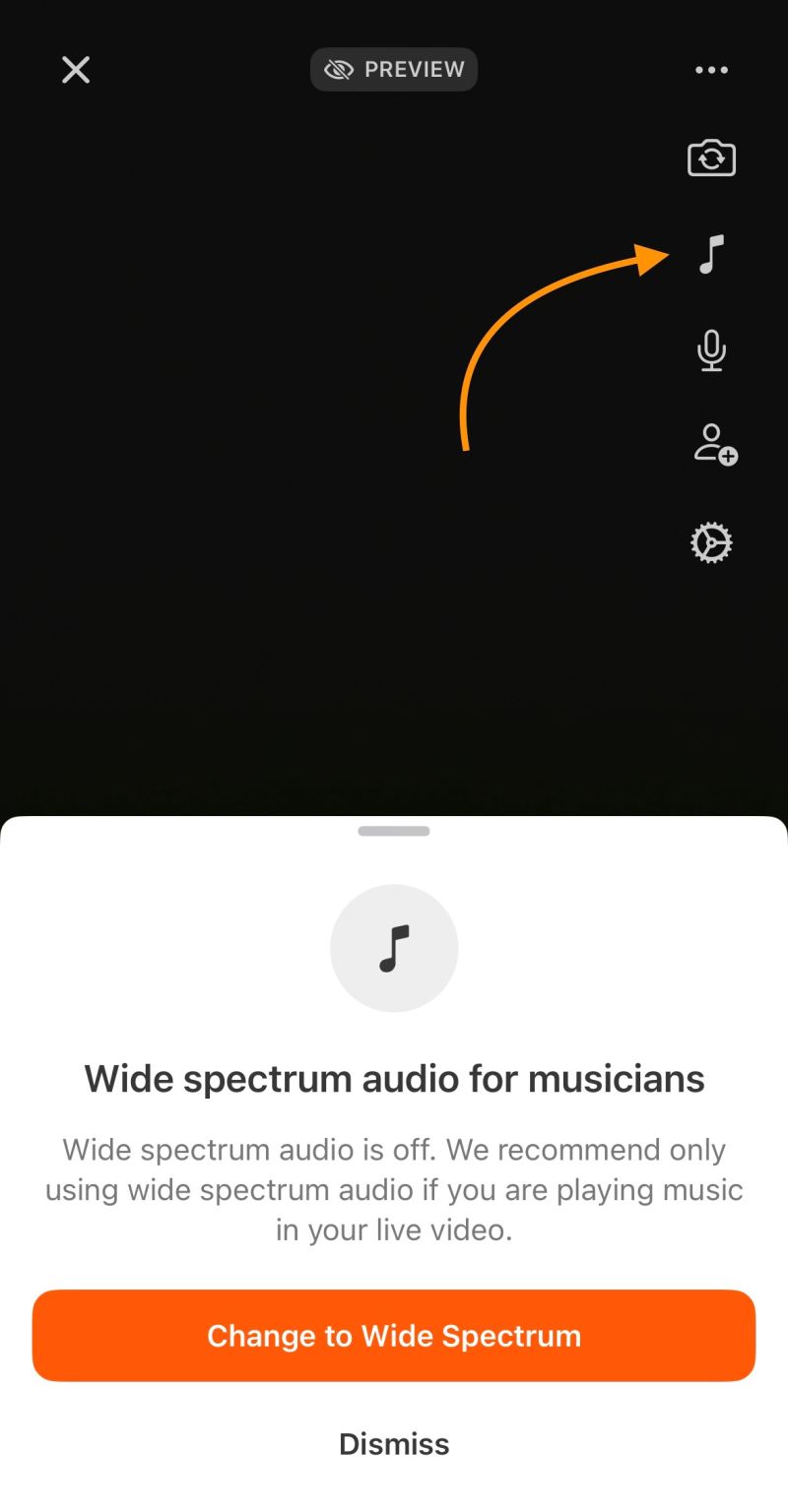Switch to the front-facing camera
Screen dimensions: 788x1512
(x=711, y=157)
